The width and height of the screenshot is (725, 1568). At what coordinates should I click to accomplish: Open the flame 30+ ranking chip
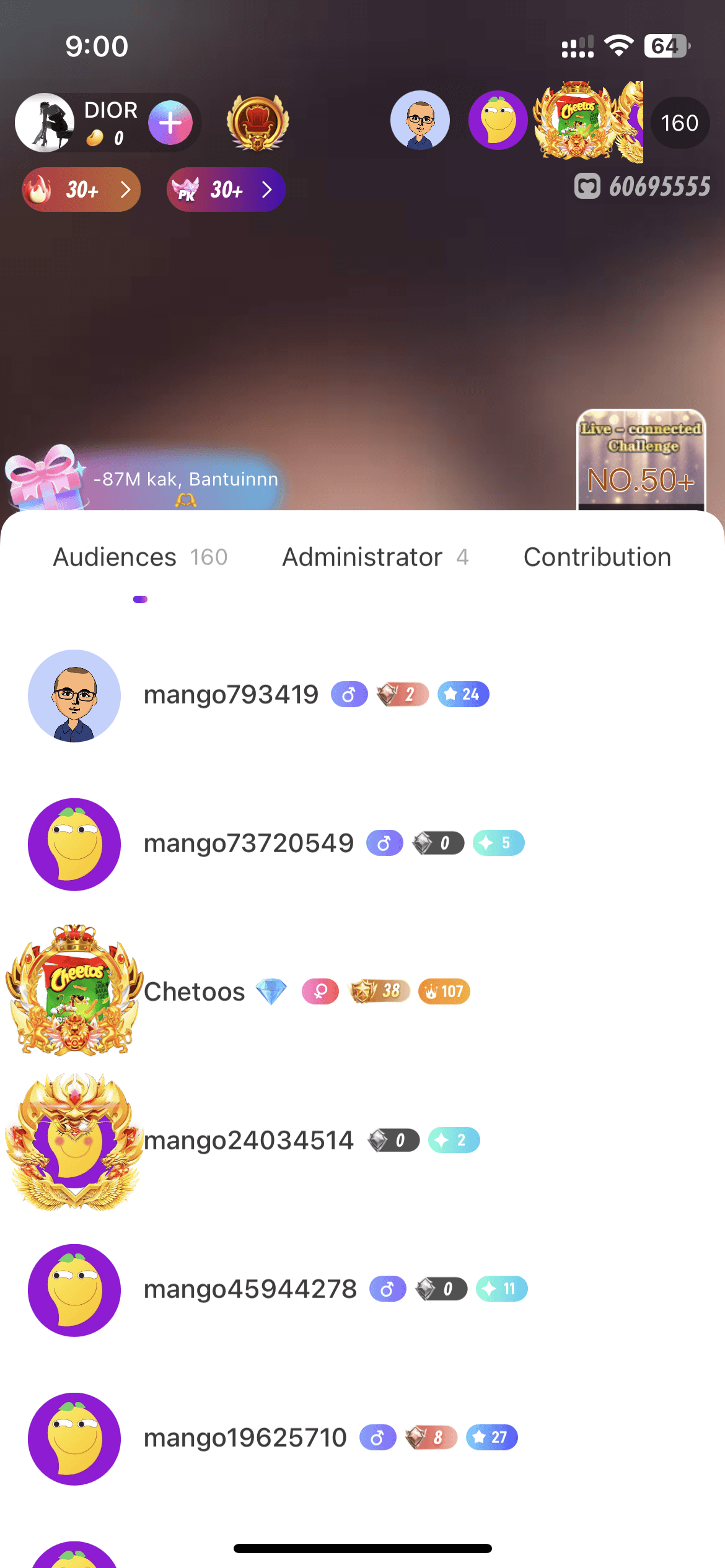tap(81, 189)
